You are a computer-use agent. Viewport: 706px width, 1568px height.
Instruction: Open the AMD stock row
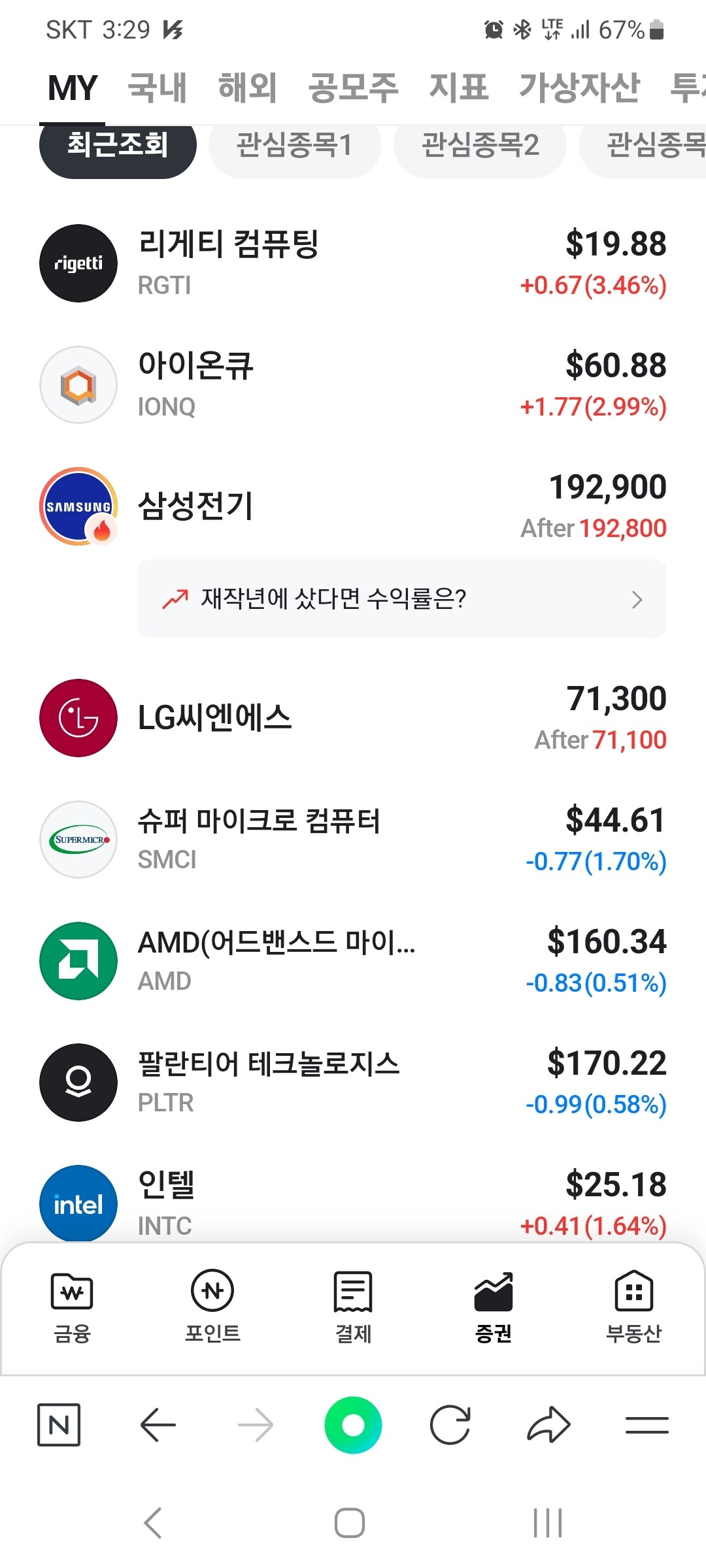[x=353, y=961]
